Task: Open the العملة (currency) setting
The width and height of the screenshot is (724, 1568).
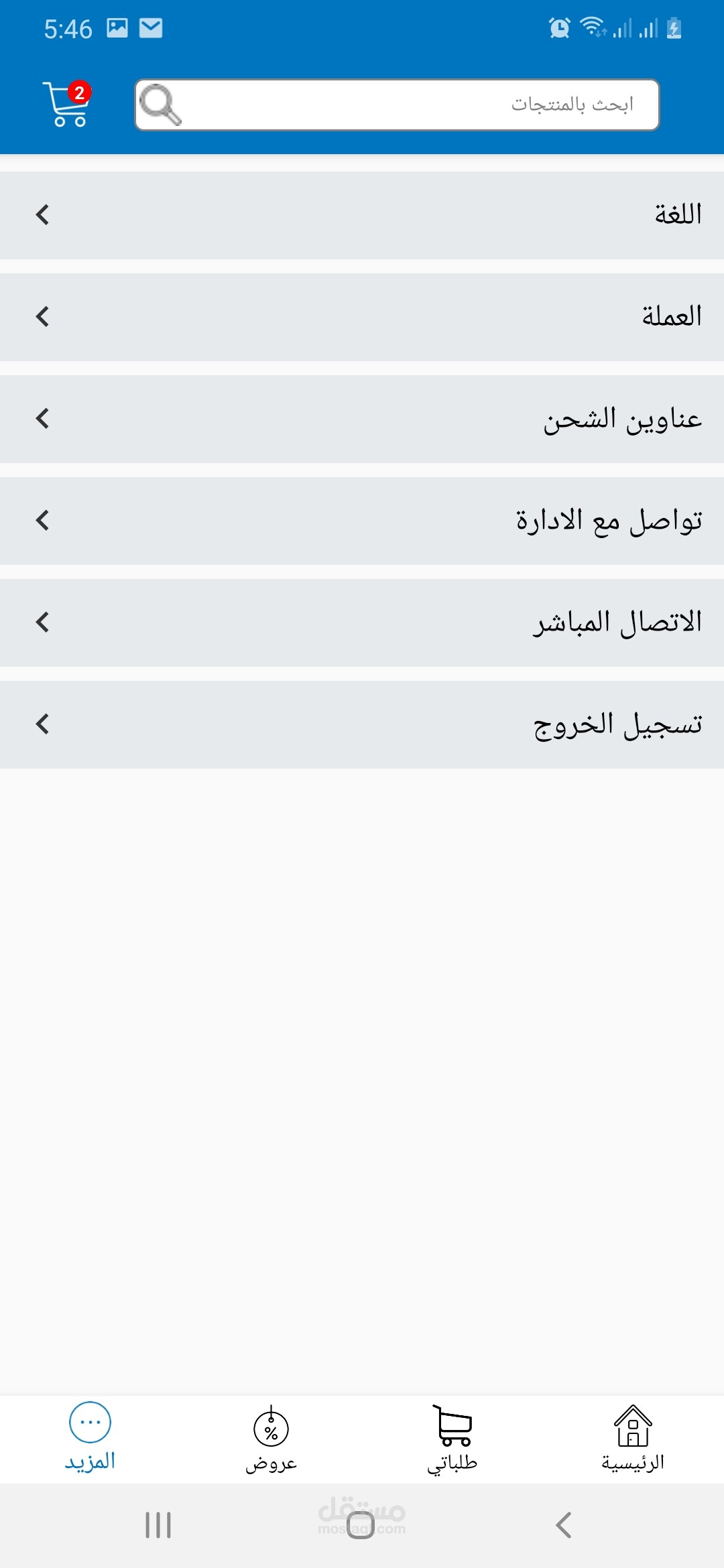Action: click(x=362, y=317)
